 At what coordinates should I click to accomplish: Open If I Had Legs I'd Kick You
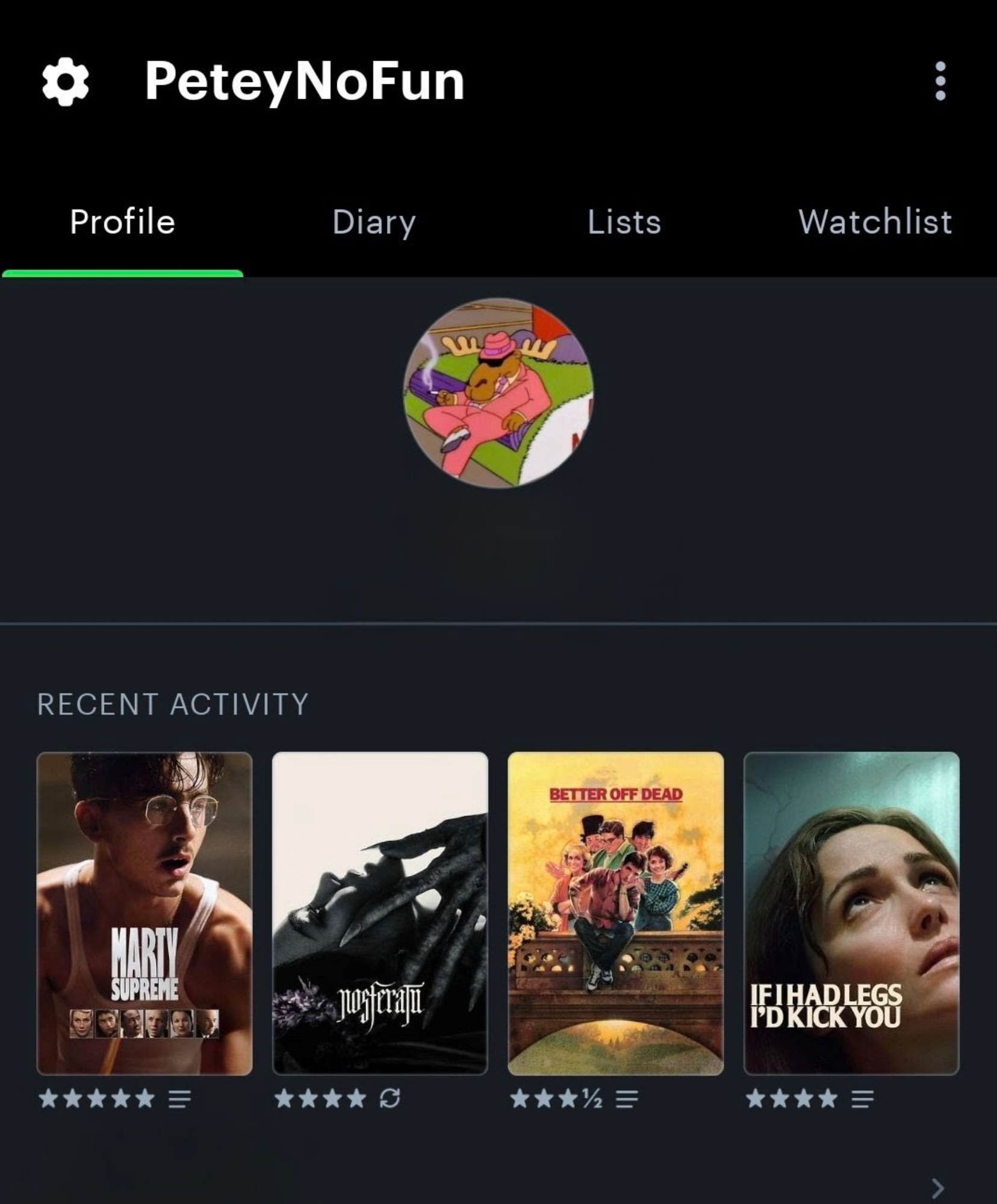click(851, 913)
